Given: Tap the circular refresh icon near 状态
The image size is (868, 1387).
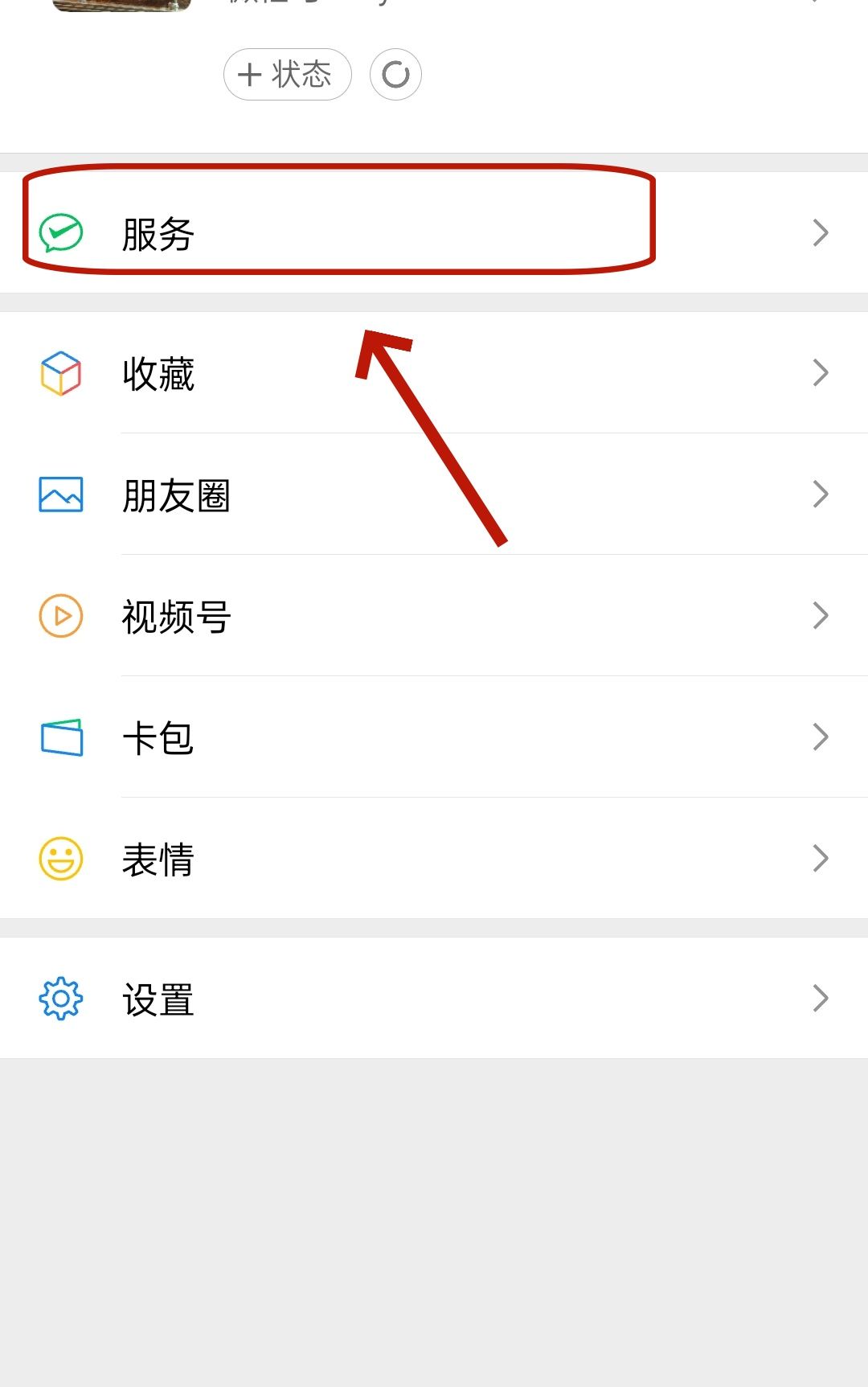Looking at the screenshot, I should point(395,74).
